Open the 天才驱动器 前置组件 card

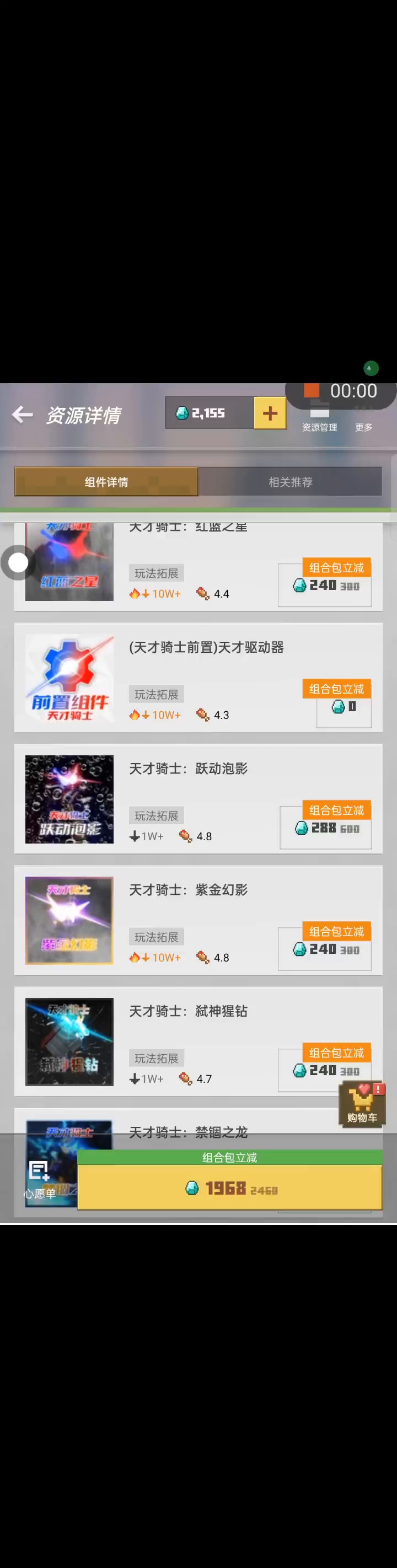pos(198,678)
